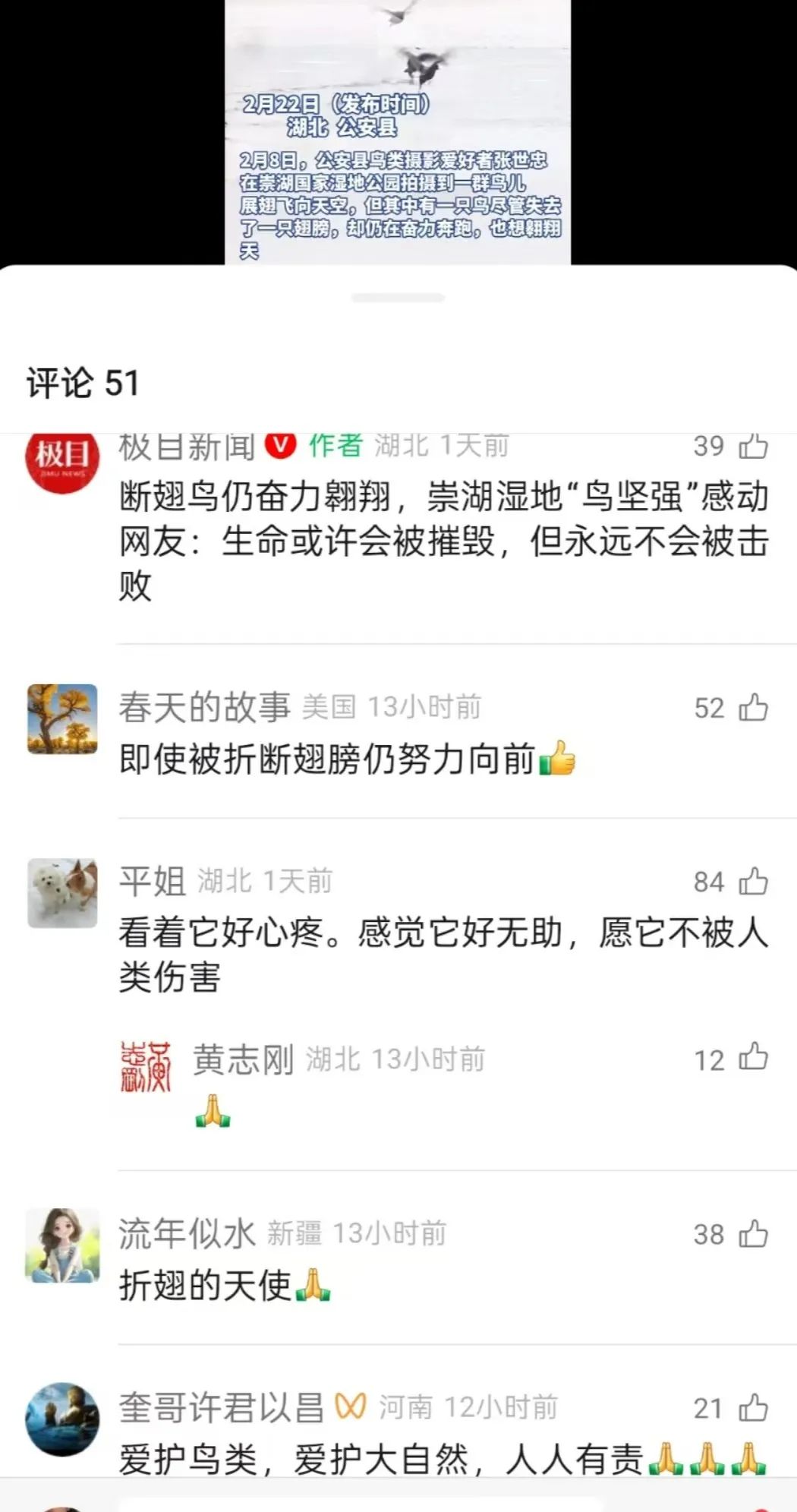Like 平姐's comment
This screenshot has width=797, height=1512.
pyautogui.click(x=753, y=882)
